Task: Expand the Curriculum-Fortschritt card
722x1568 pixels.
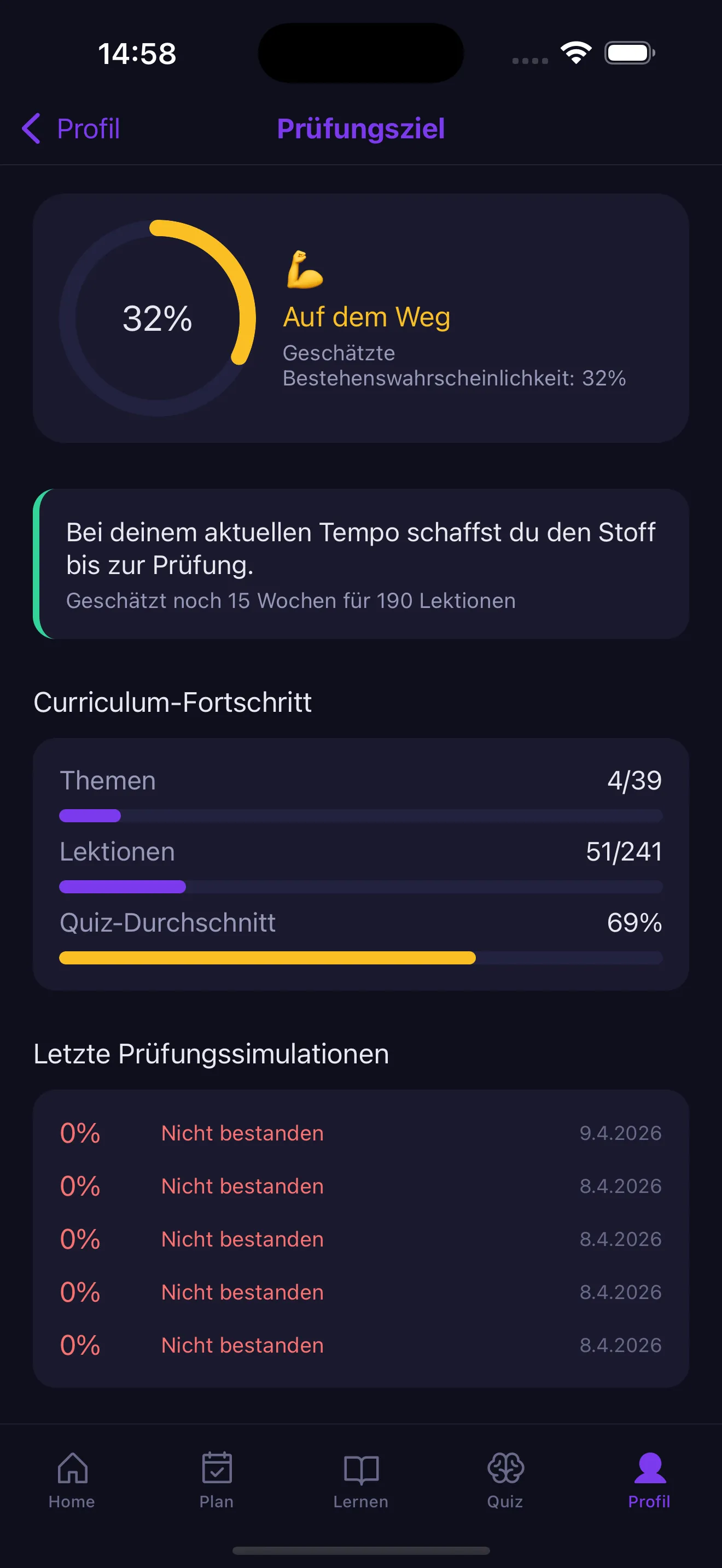Action: click(x=361, y=864)
